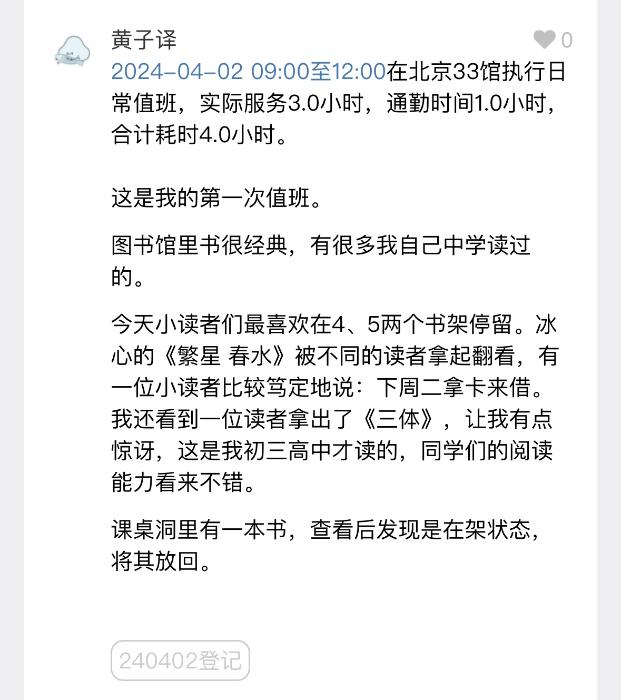This screenshot has height=700, width=621.
Task: View user 黄子译's name link
Action: pyautogui.click(x=143, y=40)
